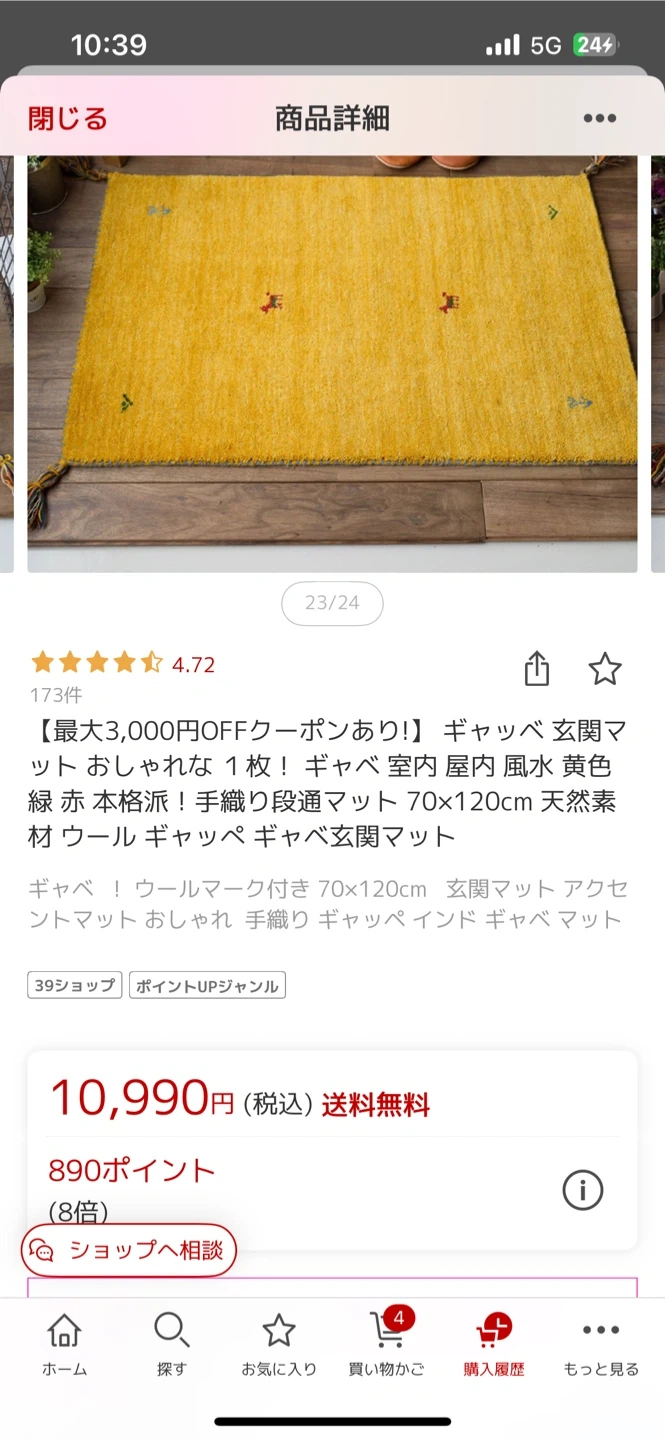The width and height of the screenshot is (665, 1440).
Task: Add this product to favorites
Action: [605, 669]
